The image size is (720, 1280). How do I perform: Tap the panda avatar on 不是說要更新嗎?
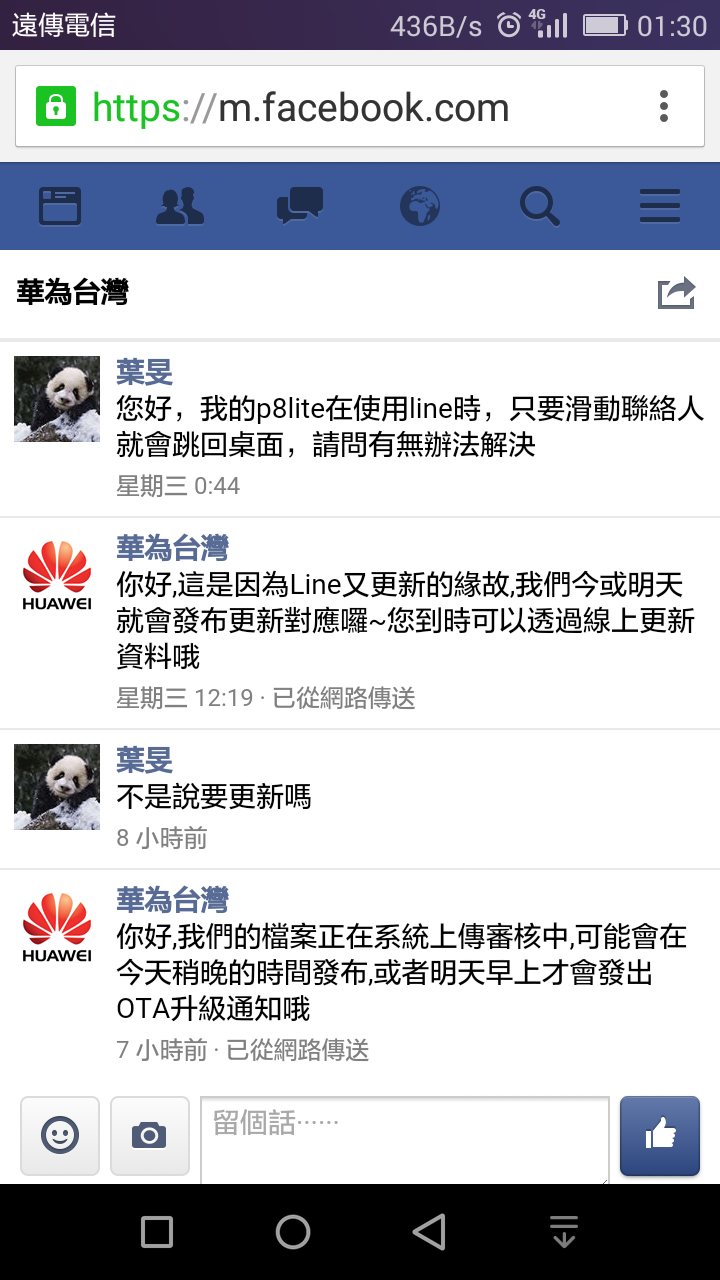[x=57, y=787]
